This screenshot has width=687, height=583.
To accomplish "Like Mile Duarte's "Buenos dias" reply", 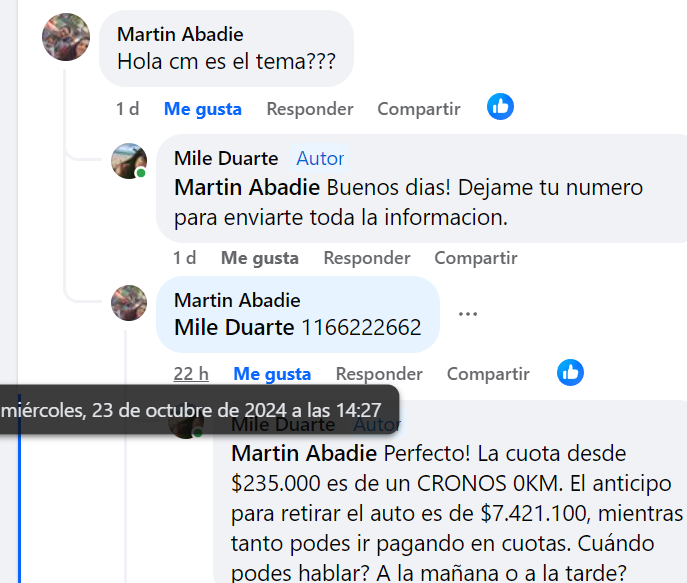I will pyautogui.click(x=260, y=258).
